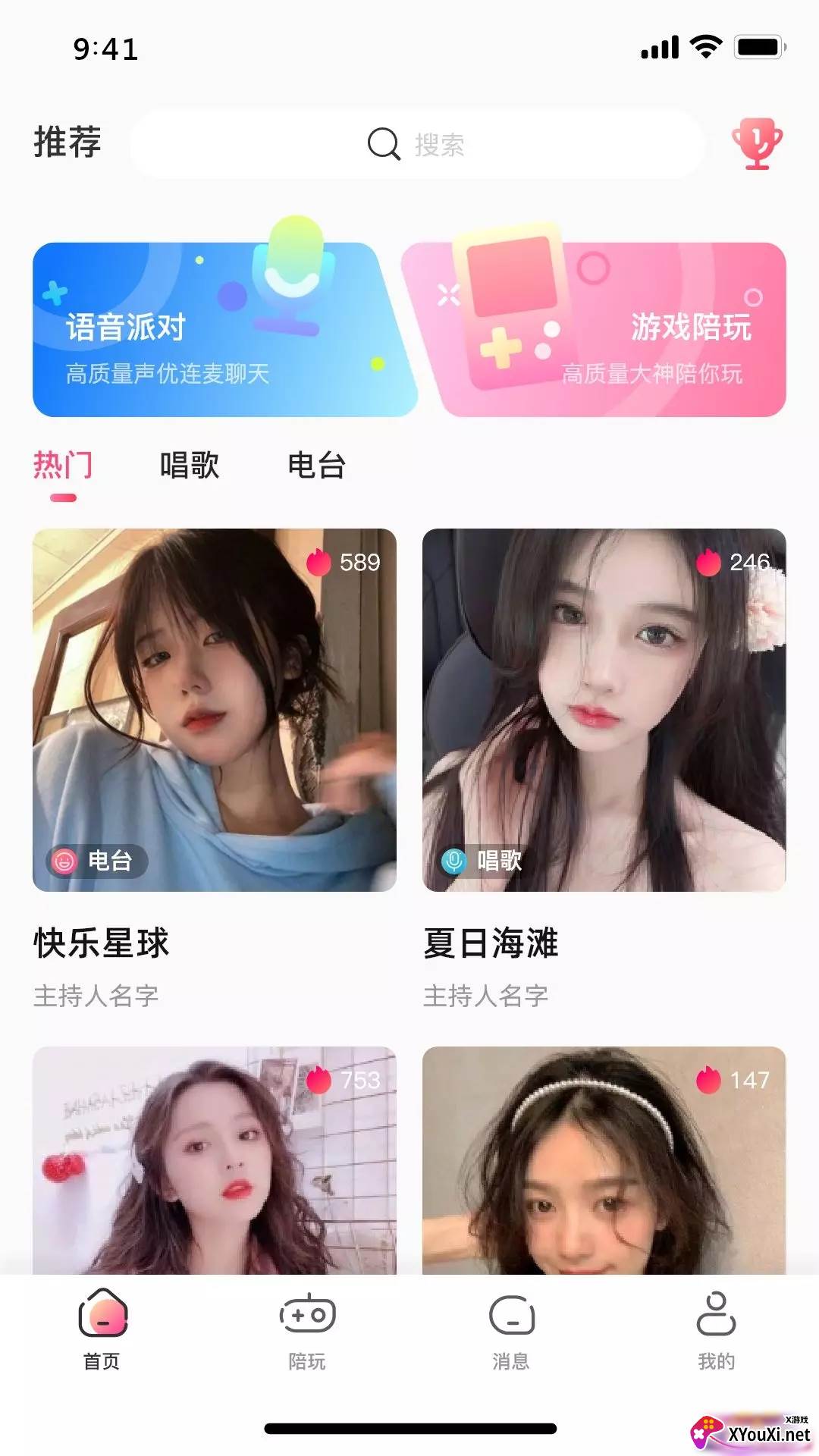The image size is (819, 1456).
Task: Open the room card showing 147
Action: click(604, 1160)
